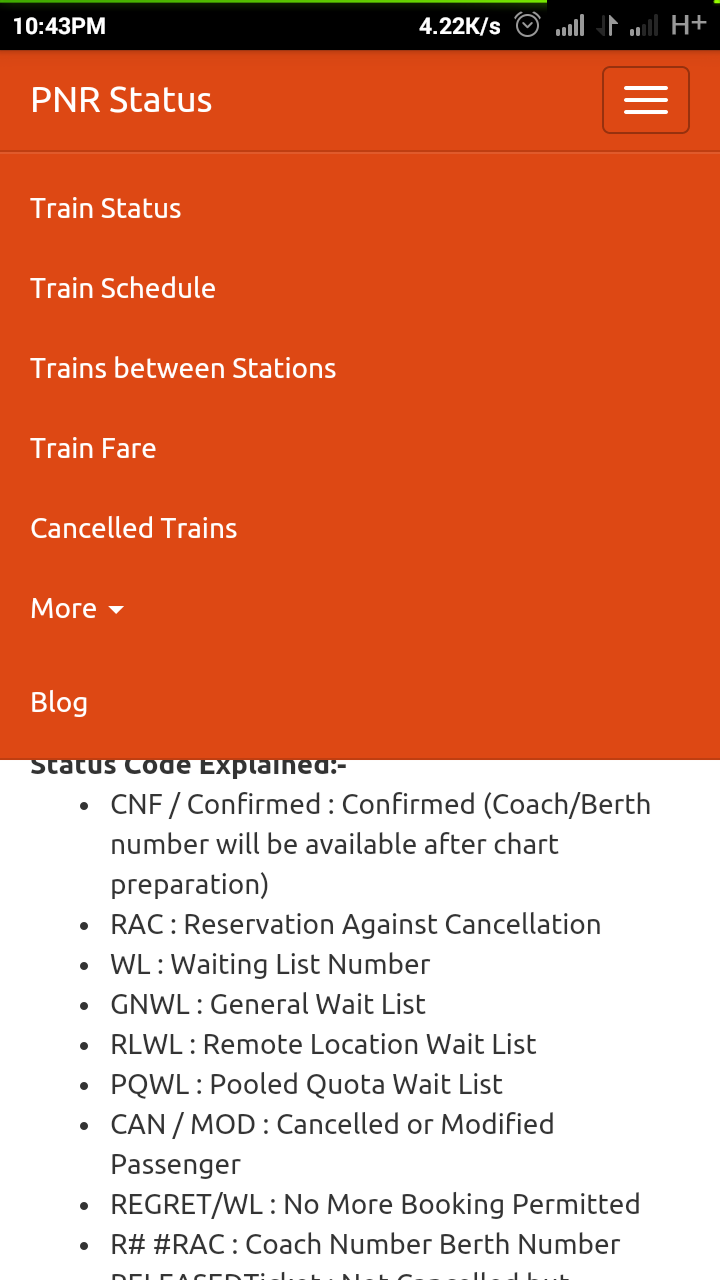Open the Train Fare option
This screenshot has height=1280, width=720.
[93, 448]
